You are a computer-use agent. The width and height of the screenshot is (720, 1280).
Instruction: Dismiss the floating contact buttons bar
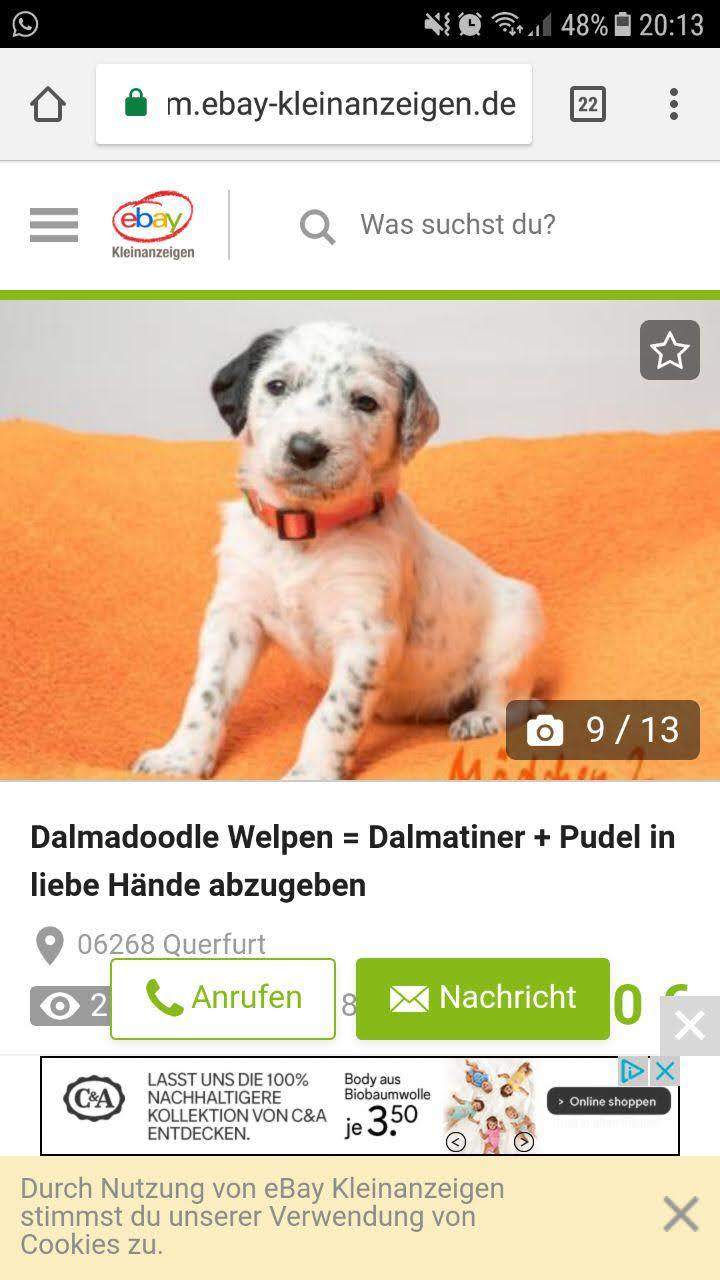(690, 1025)
